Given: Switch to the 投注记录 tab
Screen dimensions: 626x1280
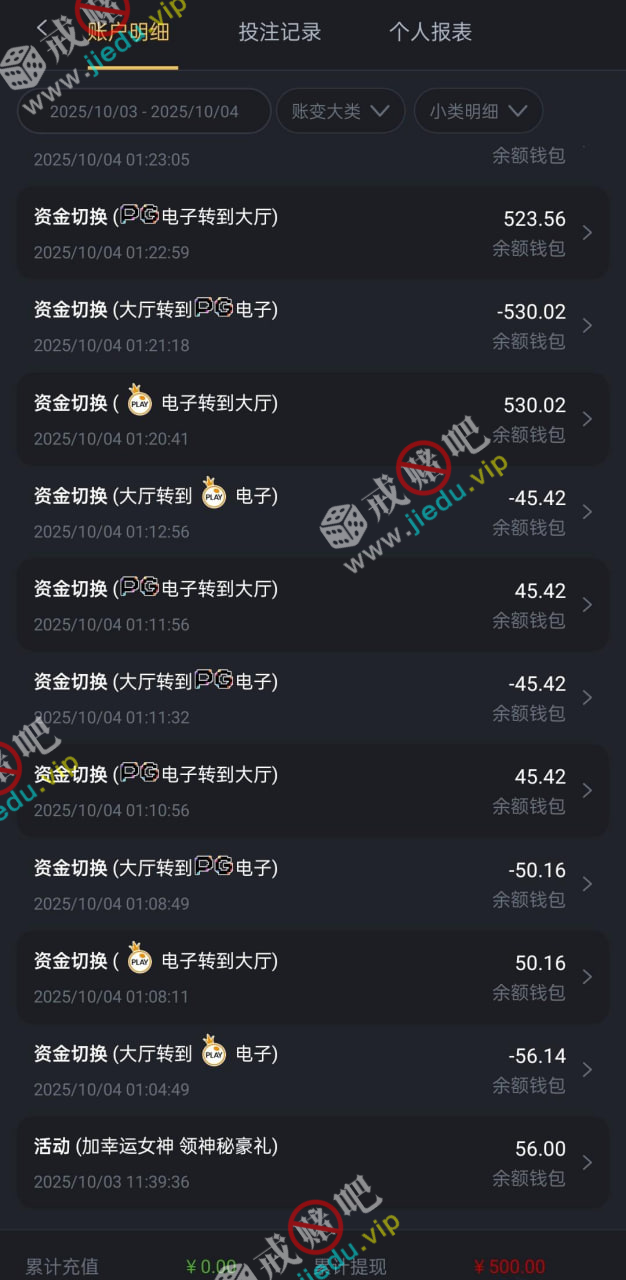Looking at the screenshot, I should [x=280, y=32].
